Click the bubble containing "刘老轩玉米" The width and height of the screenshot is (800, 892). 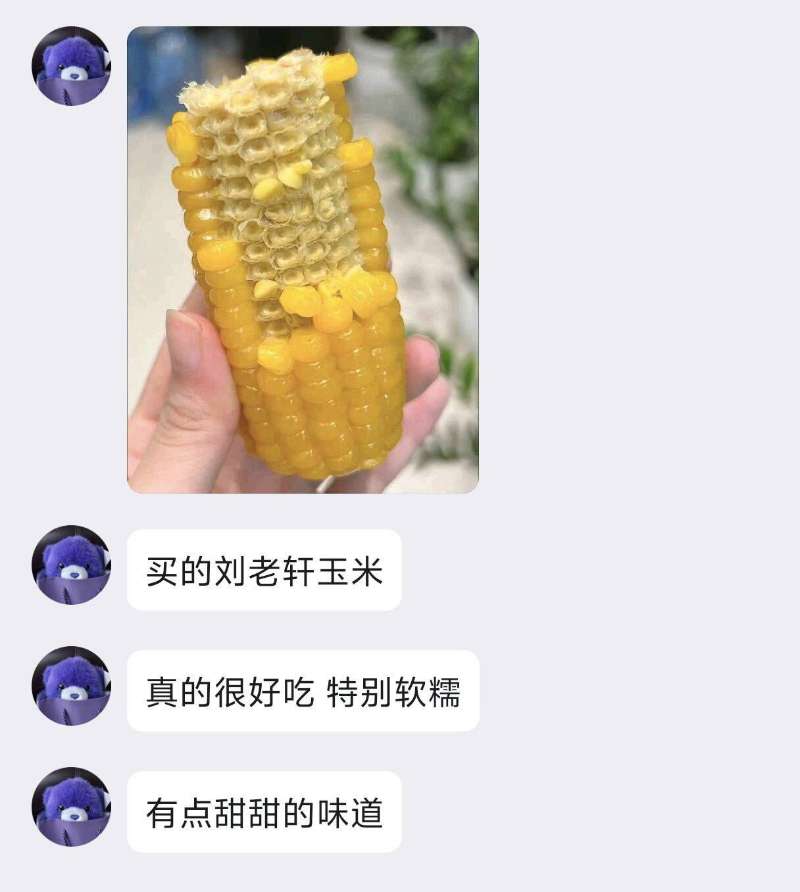(x=265, y=570)
